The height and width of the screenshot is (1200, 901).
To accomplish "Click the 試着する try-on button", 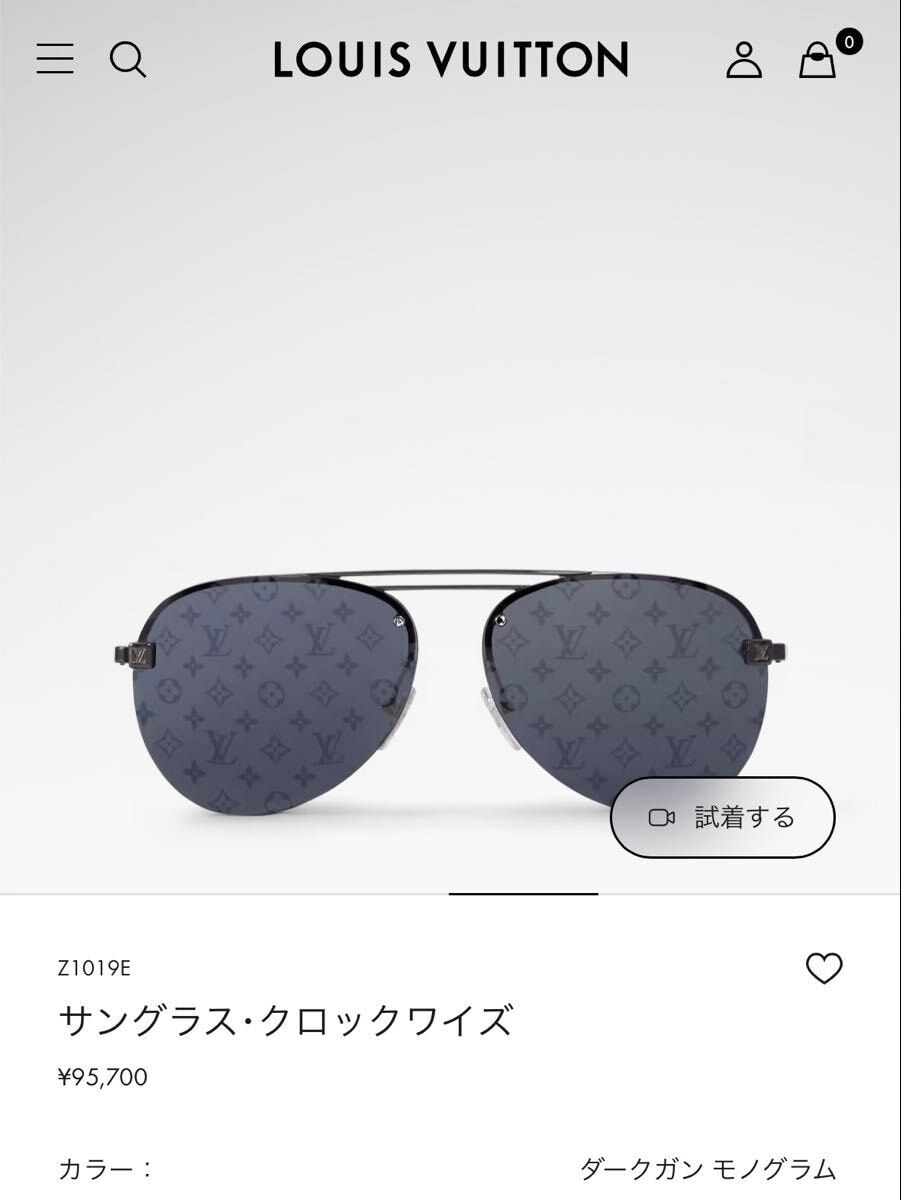I will [x=722, y=817].
